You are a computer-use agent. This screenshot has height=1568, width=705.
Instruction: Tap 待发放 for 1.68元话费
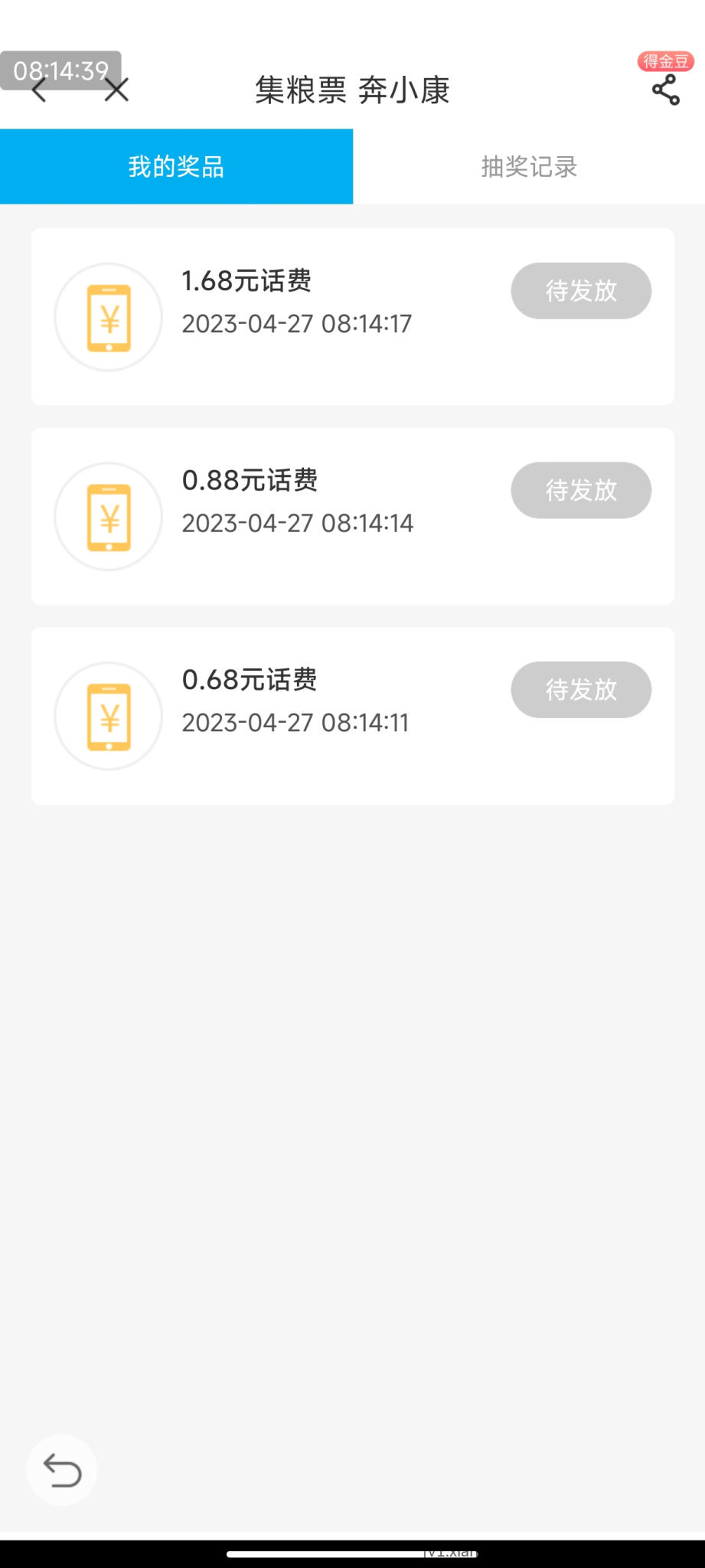581,291
